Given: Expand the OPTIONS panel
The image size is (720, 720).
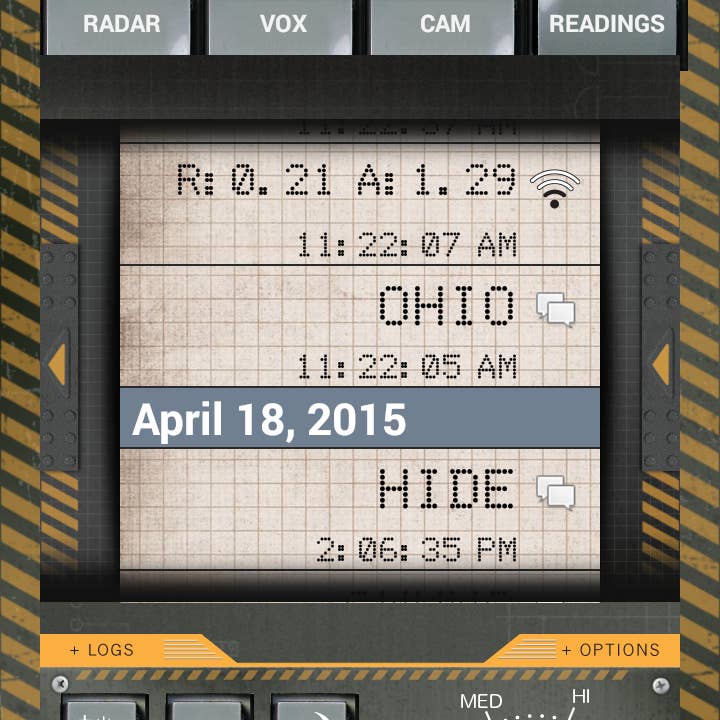Looking at the screenshot, I should (x=610, y=650).
